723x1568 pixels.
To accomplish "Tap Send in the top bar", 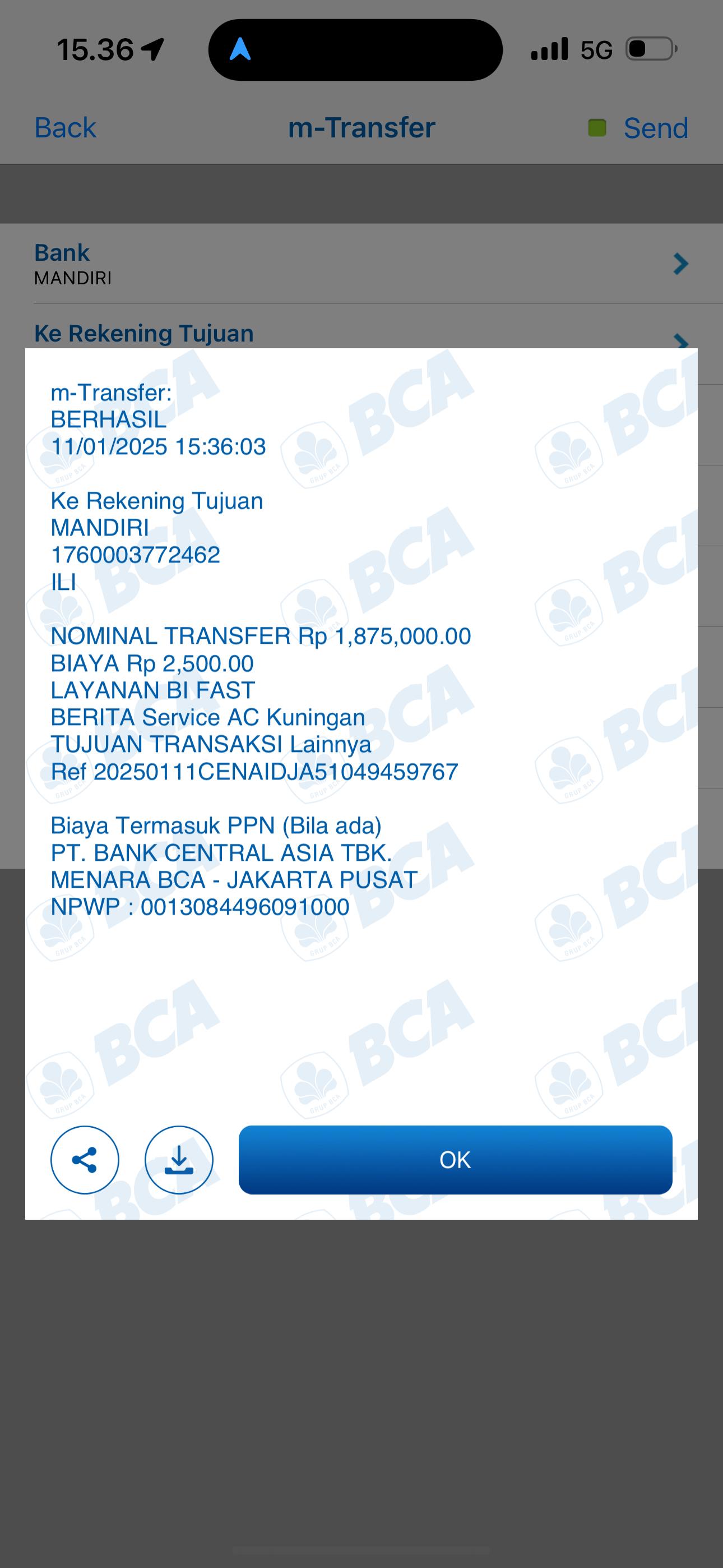I will pos(655,128).
